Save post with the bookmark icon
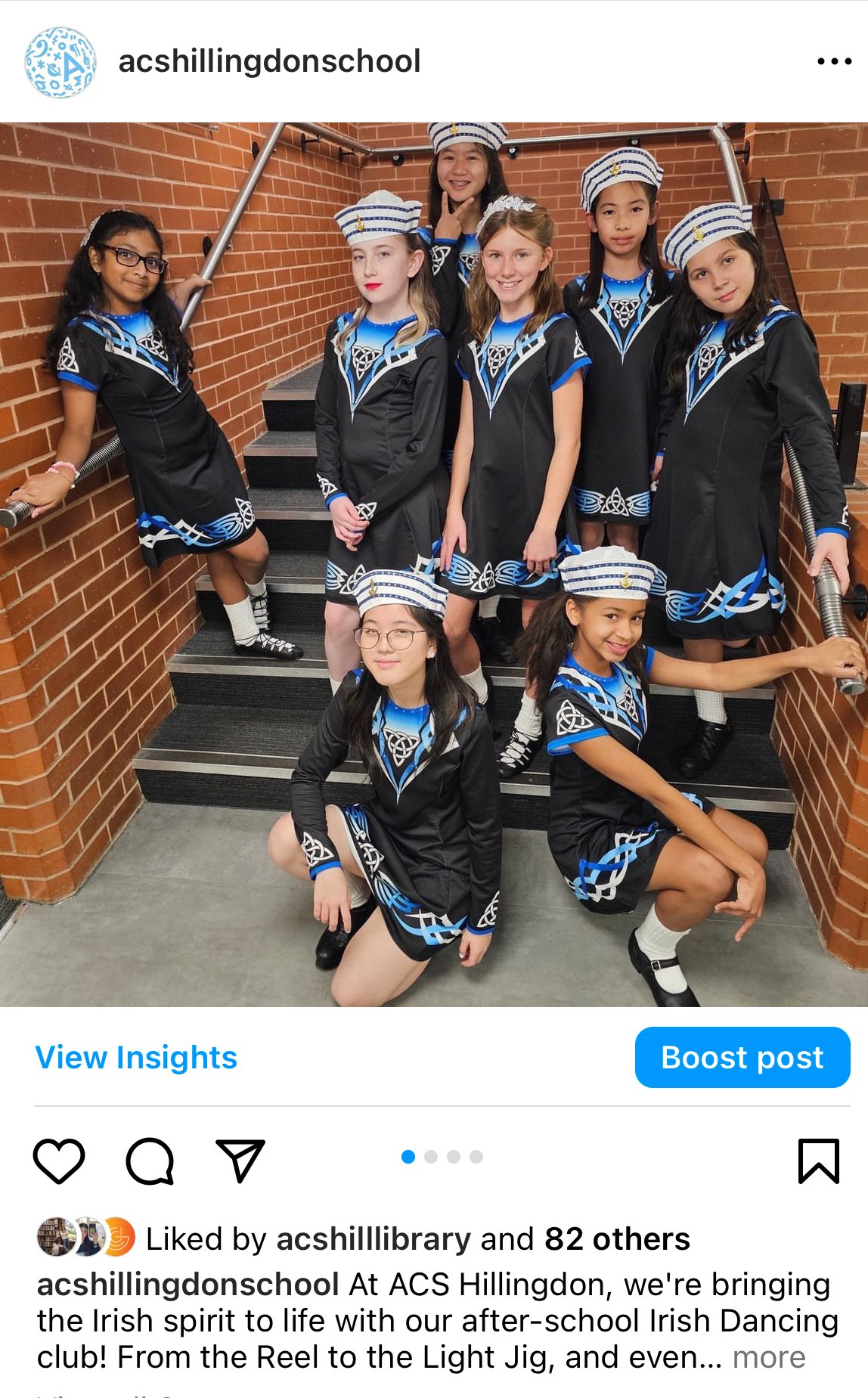The height and width of the screenshot is (1398, 868). click(818, 1160)
